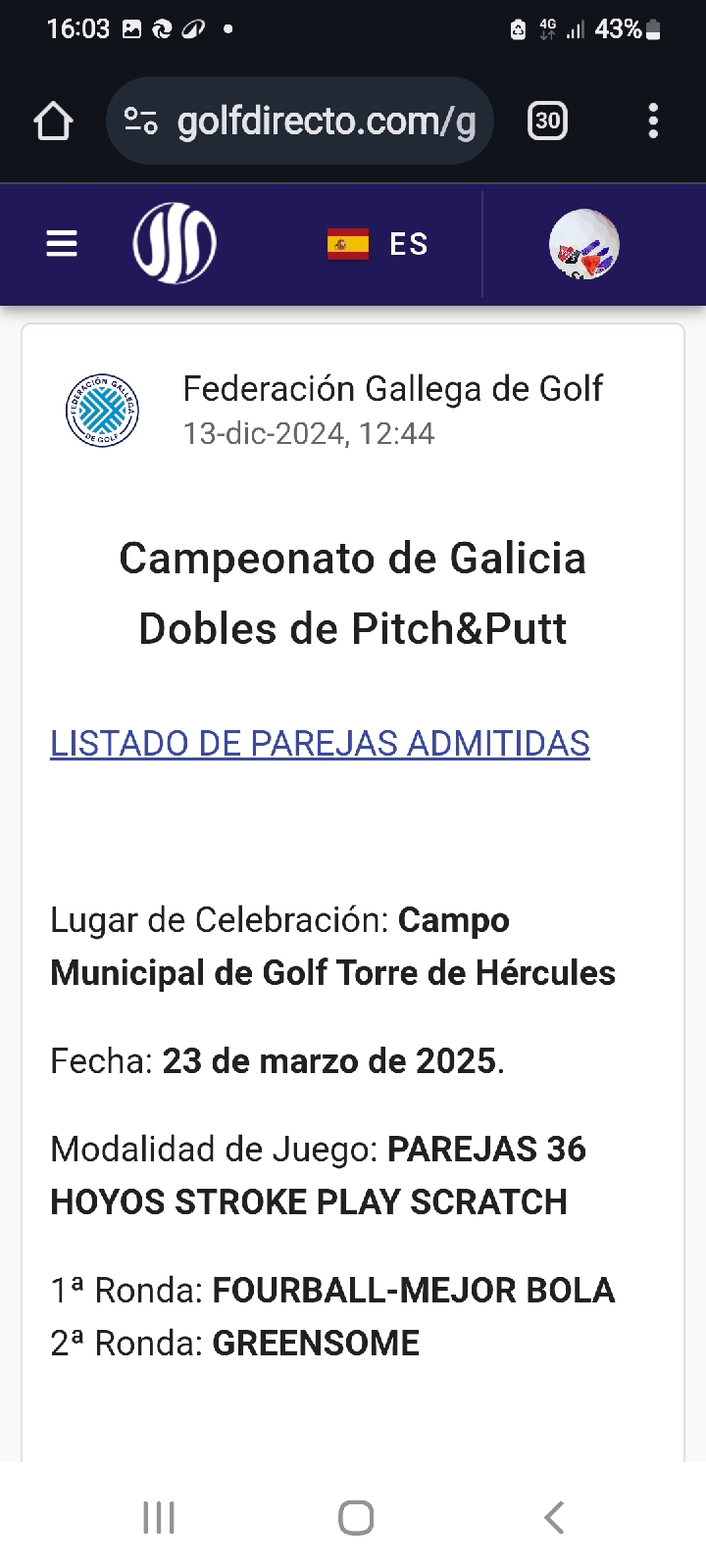Viewport: 706px width, 1568px height.
Task: Open the Listado de Parejas Admitidas link
Action: pos(320,743)
